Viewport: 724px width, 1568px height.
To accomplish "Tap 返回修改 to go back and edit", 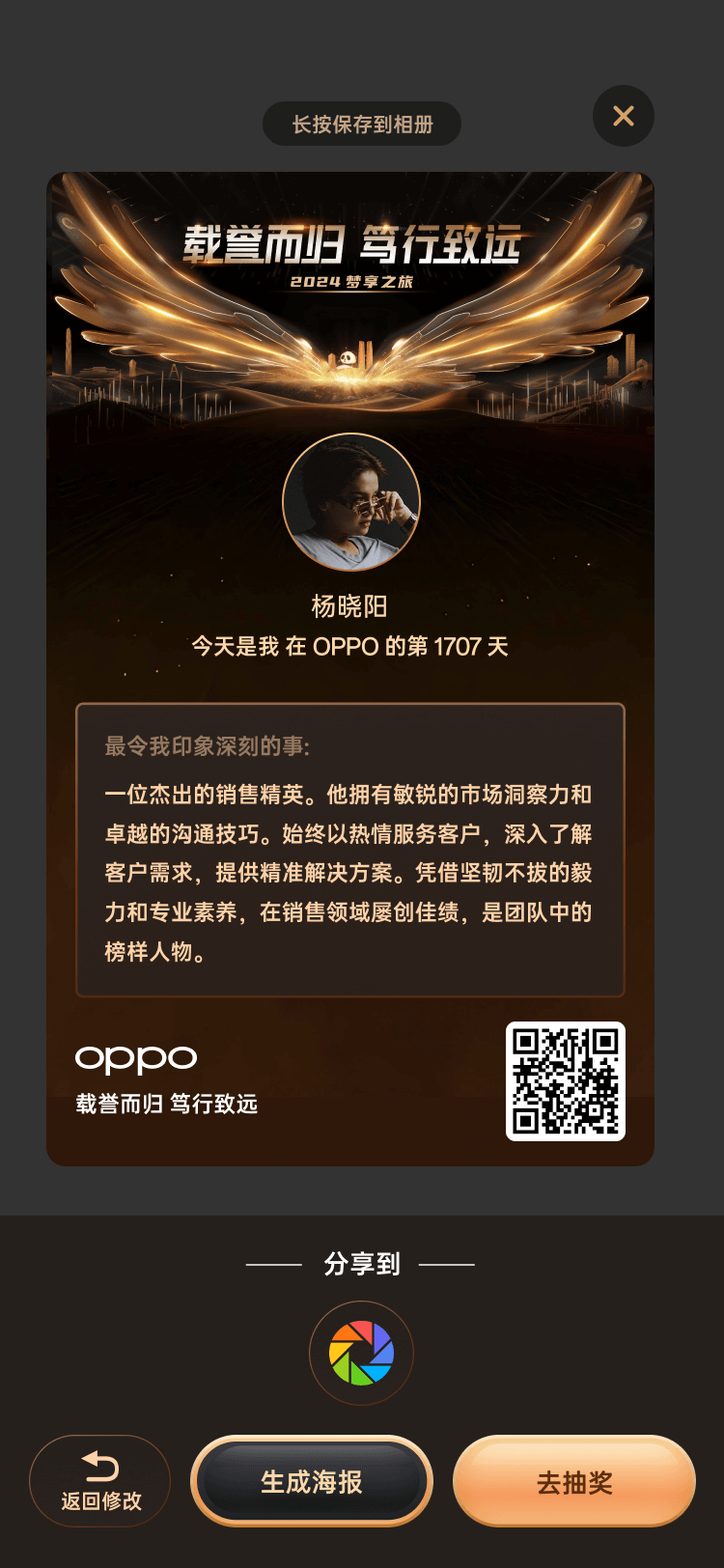I will (x=100, y=1481).
